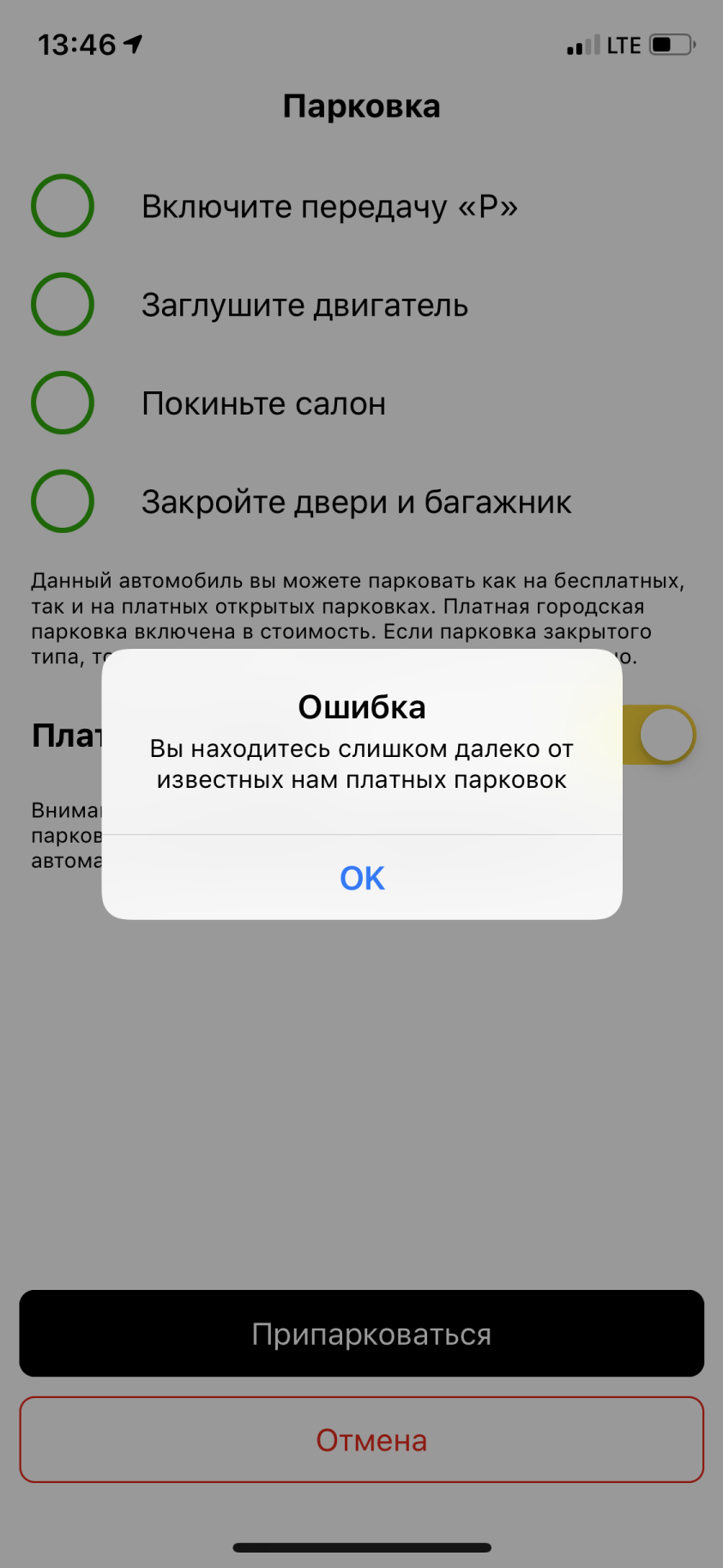Dismiss the error dialog with OK
The width and height of the screenshot is (723, 1568).
click(x=362, y=877)
